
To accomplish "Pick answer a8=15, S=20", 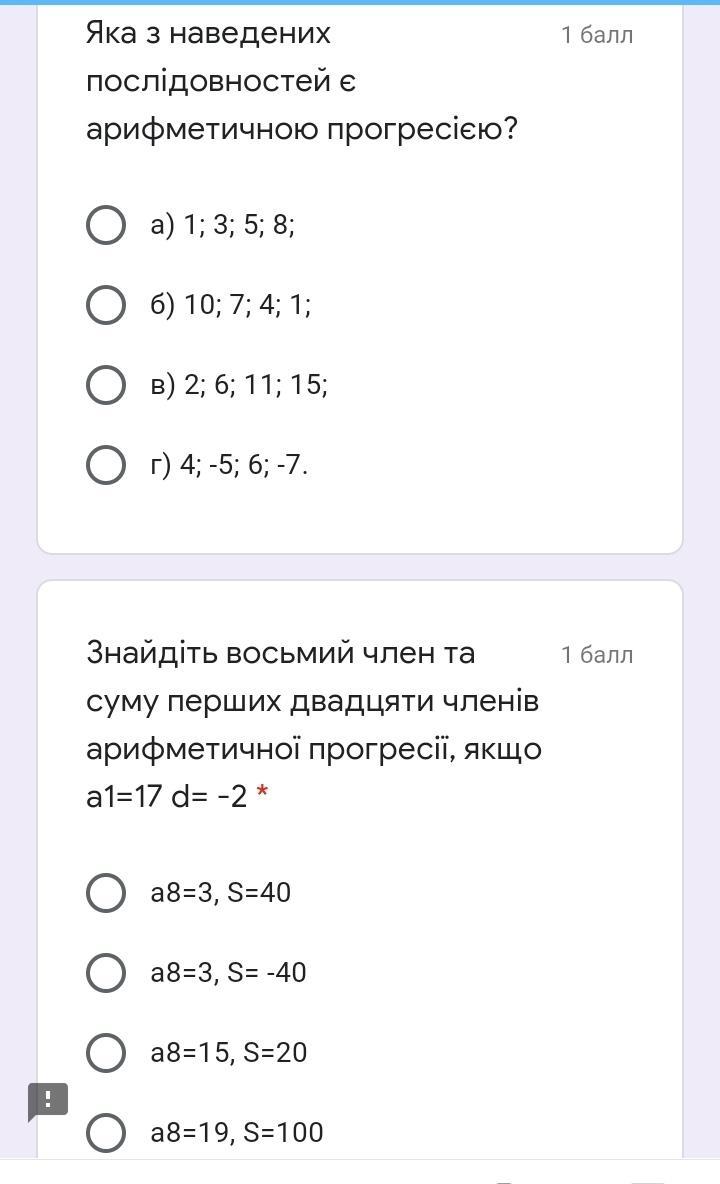I will tap(106, 1053).
